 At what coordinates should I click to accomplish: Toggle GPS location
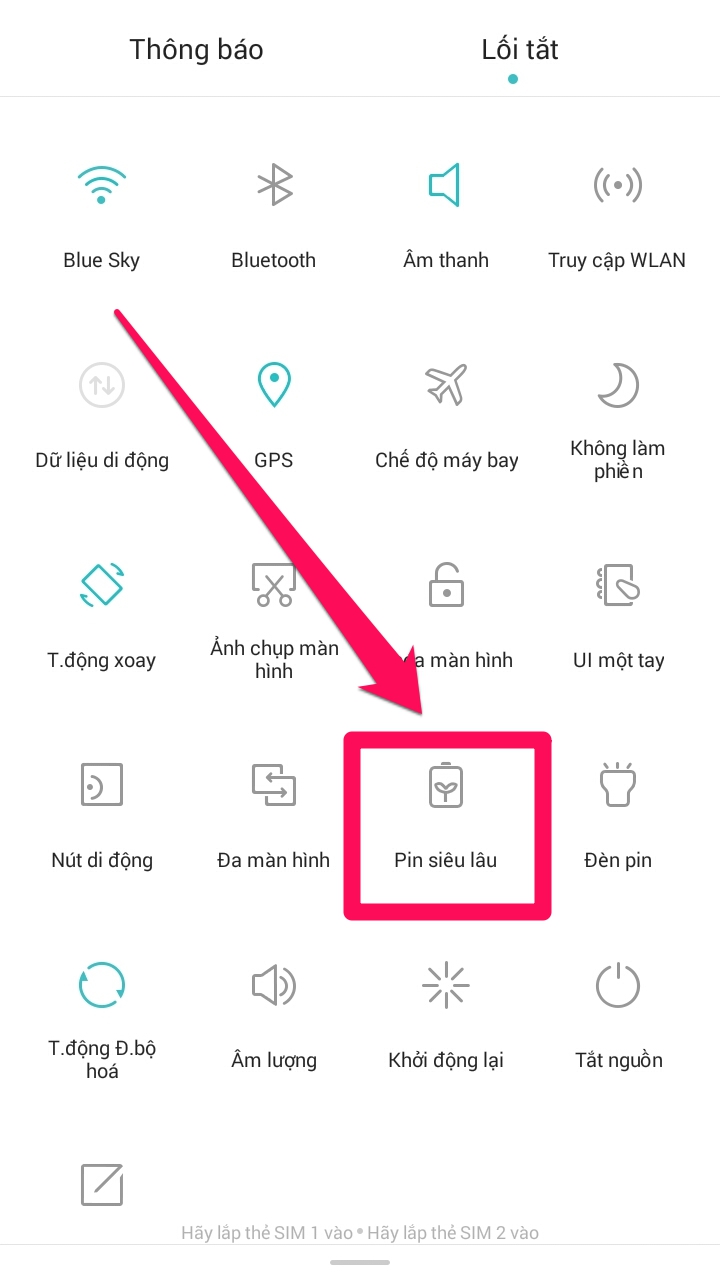click(x=273, y=386)
